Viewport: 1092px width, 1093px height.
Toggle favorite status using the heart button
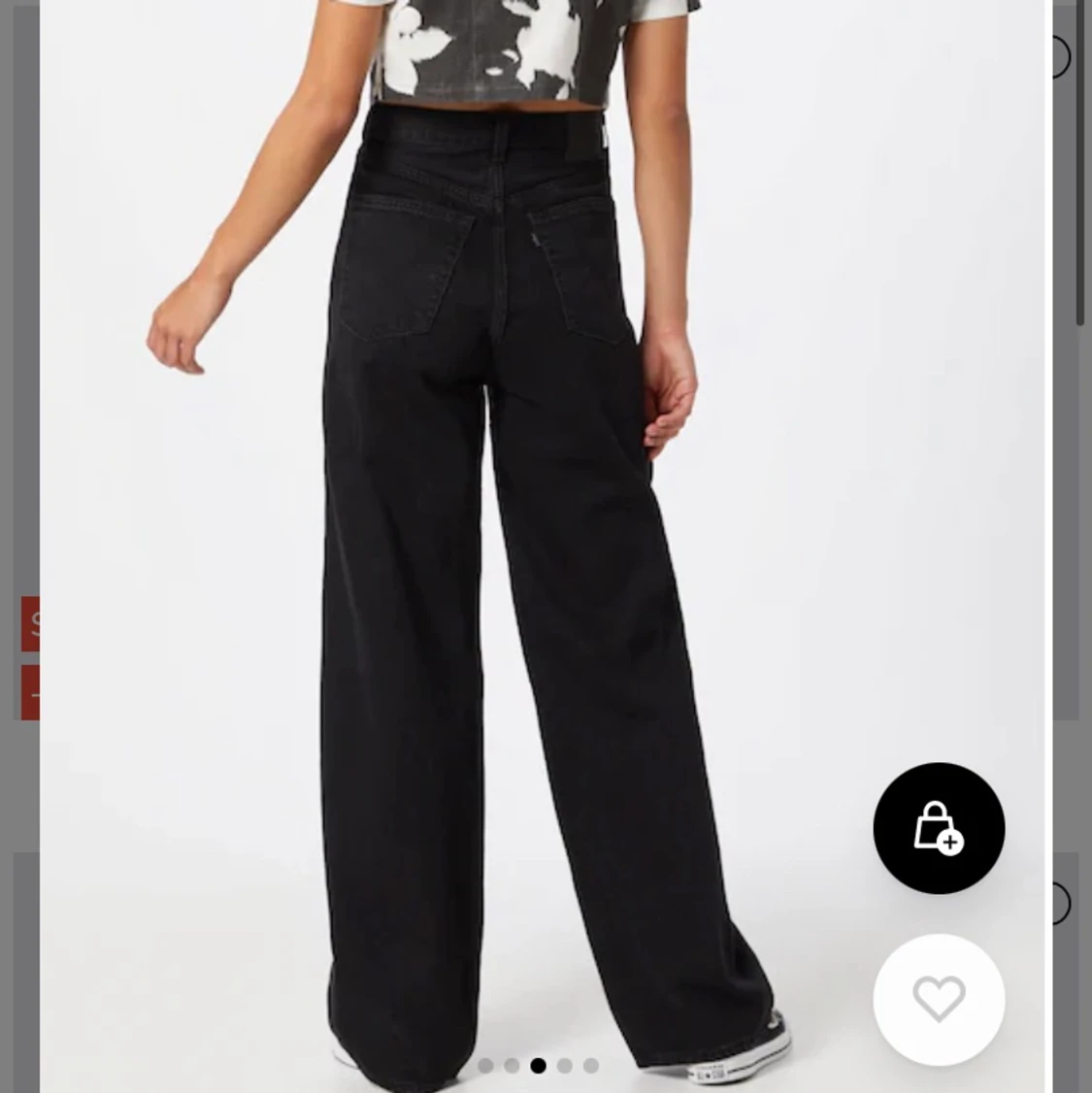(938, 1000)
